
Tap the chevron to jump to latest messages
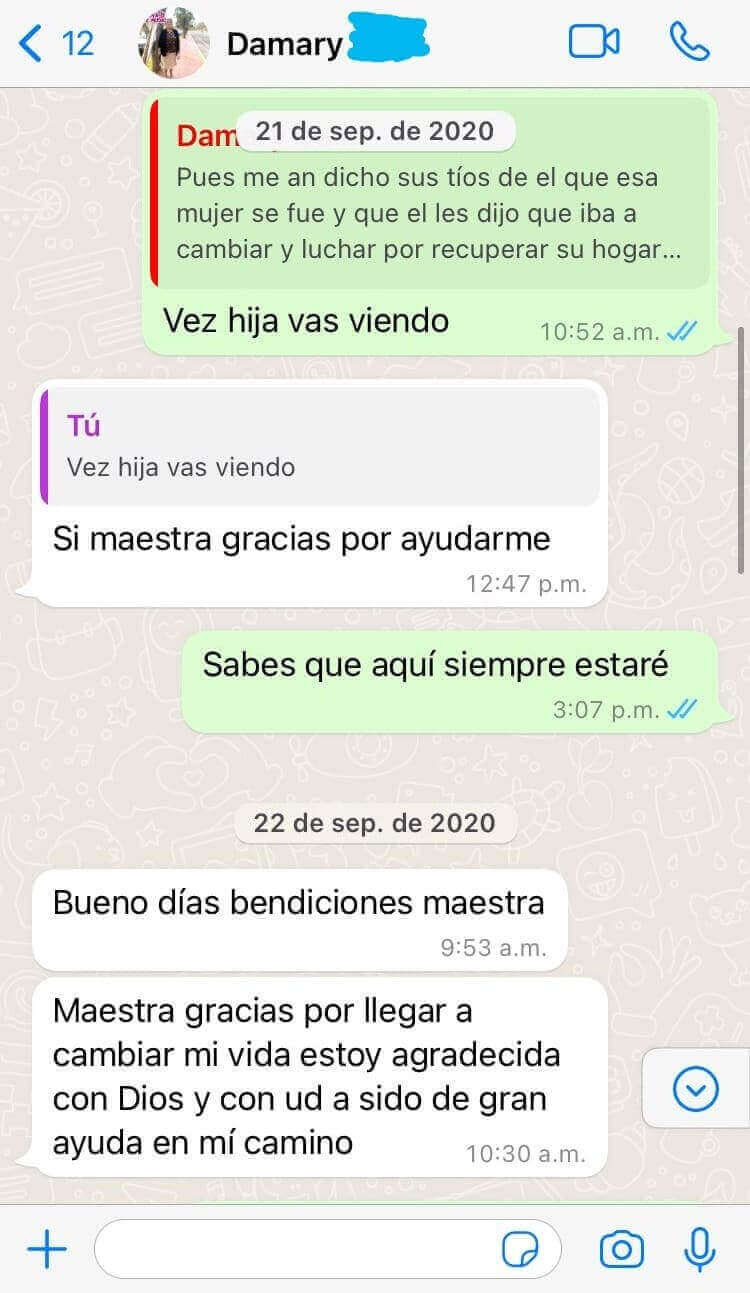click(697, 1089)
